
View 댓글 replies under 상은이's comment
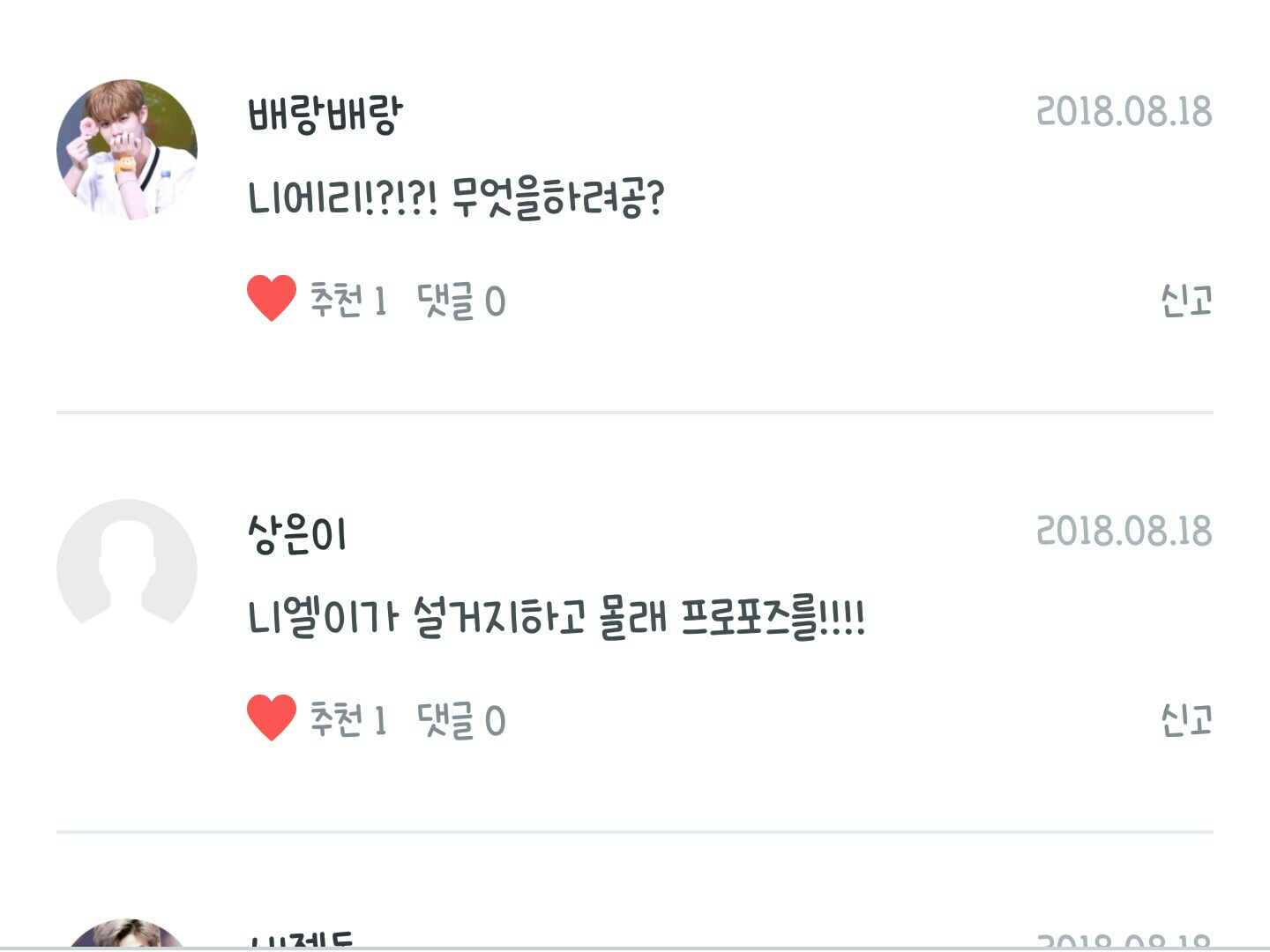point(461,720)
